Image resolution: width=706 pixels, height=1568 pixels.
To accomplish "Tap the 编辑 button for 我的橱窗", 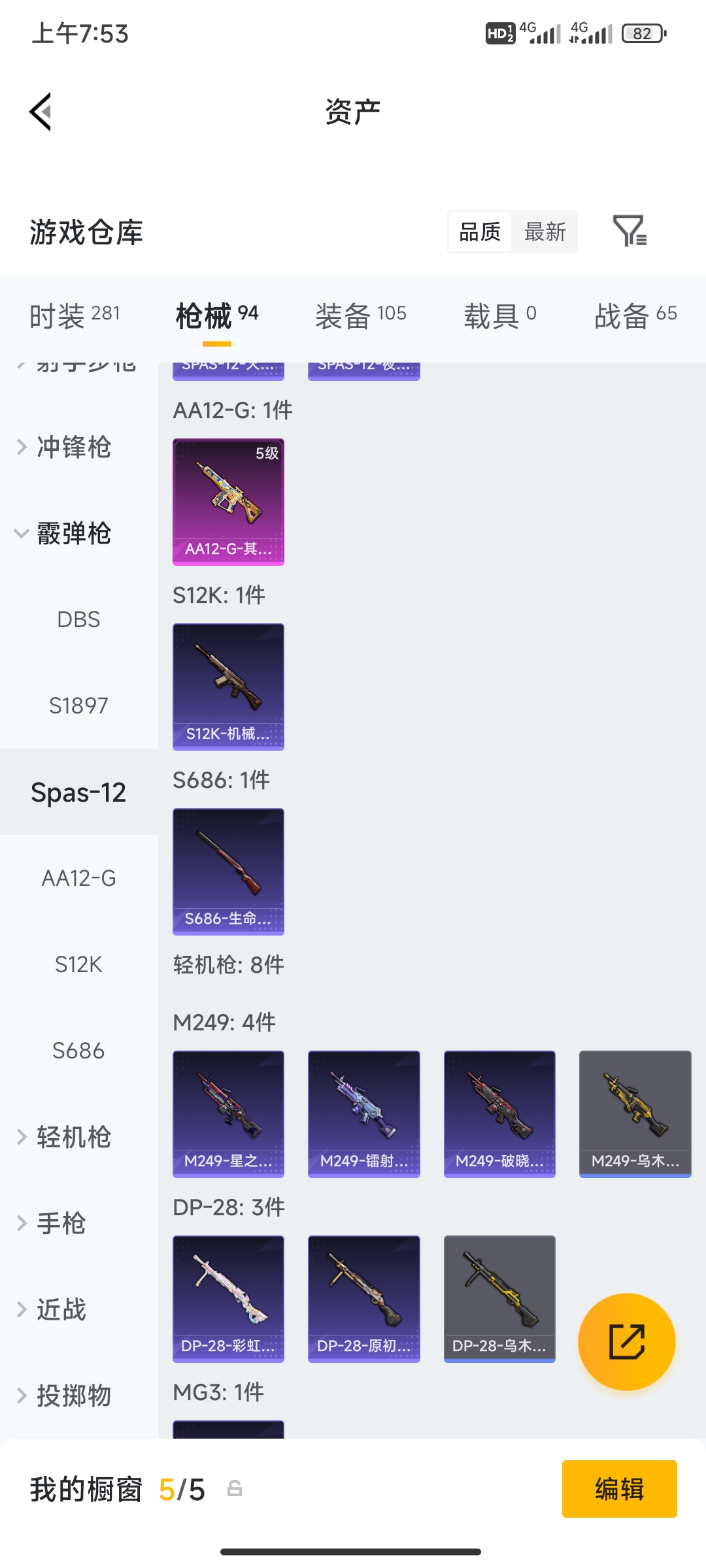I will [619, 1489].
